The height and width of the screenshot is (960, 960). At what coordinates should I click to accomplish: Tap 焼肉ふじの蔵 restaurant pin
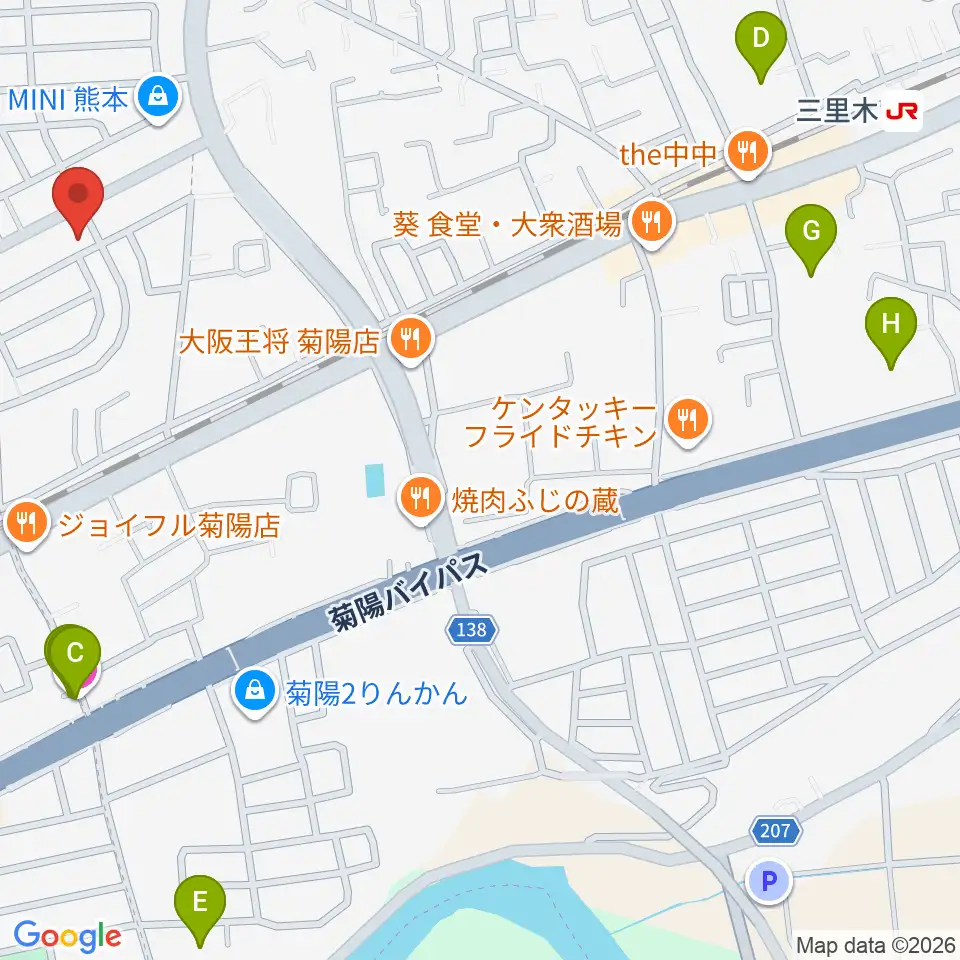[x=420, y=499]
